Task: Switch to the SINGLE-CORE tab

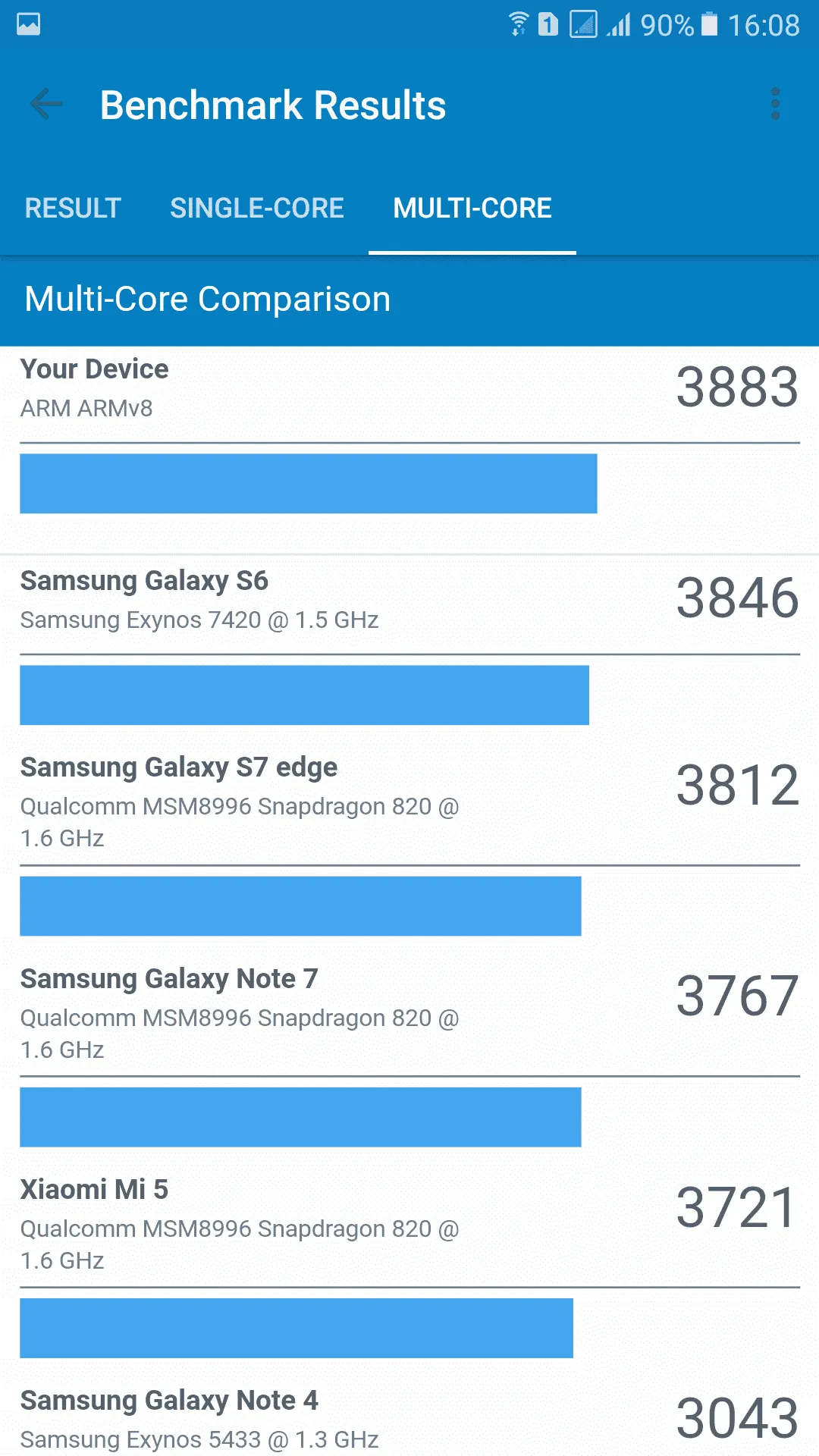Action: tap(256, 208)
